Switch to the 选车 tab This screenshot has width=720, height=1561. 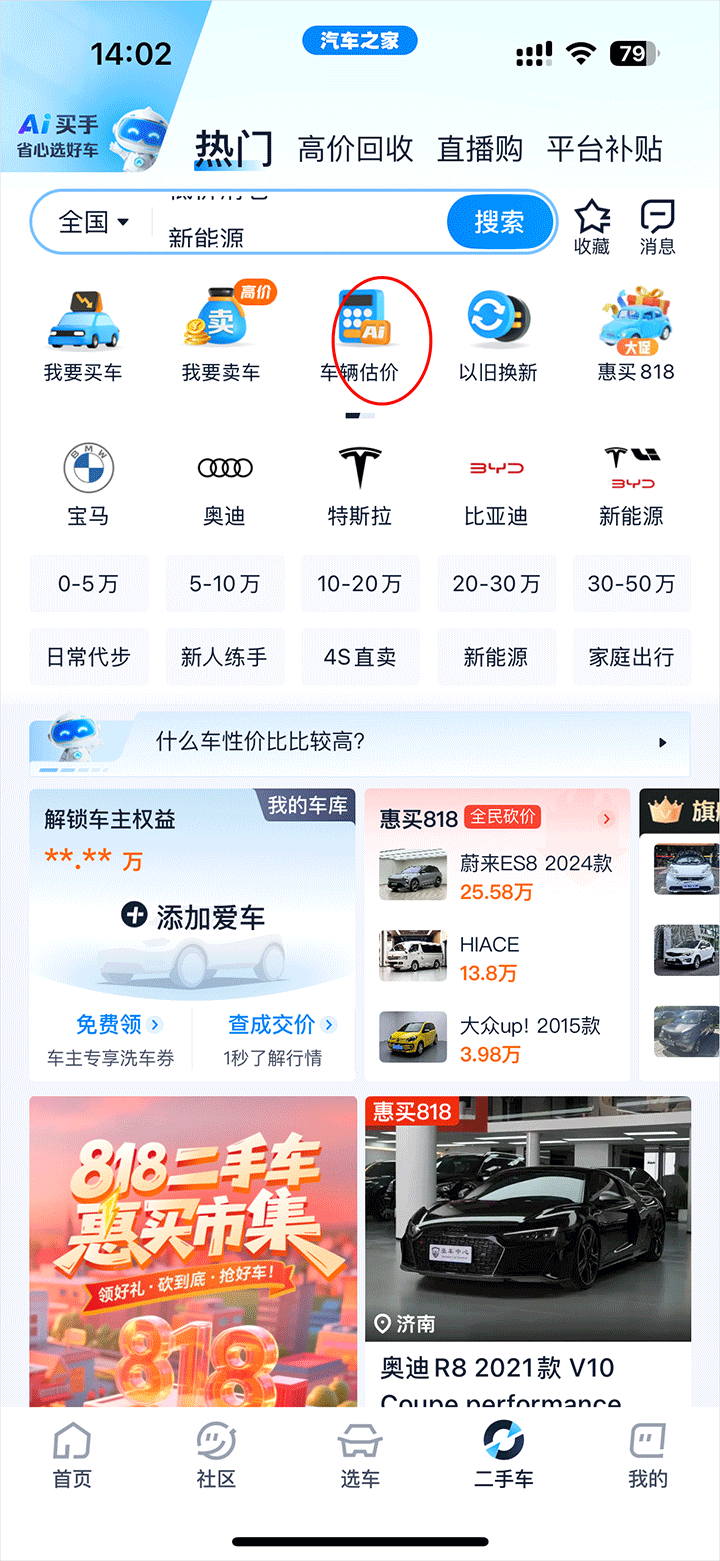point(360,1456)
